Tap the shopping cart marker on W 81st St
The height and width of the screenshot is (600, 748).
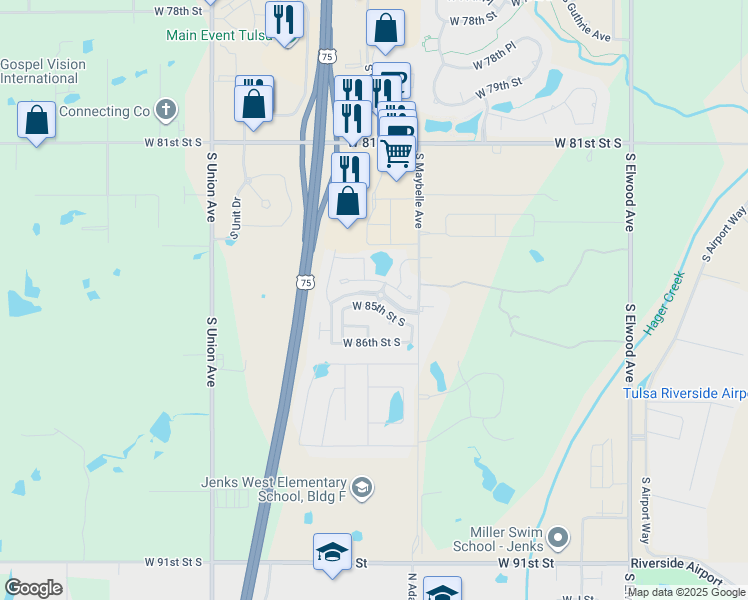point(397,153)
